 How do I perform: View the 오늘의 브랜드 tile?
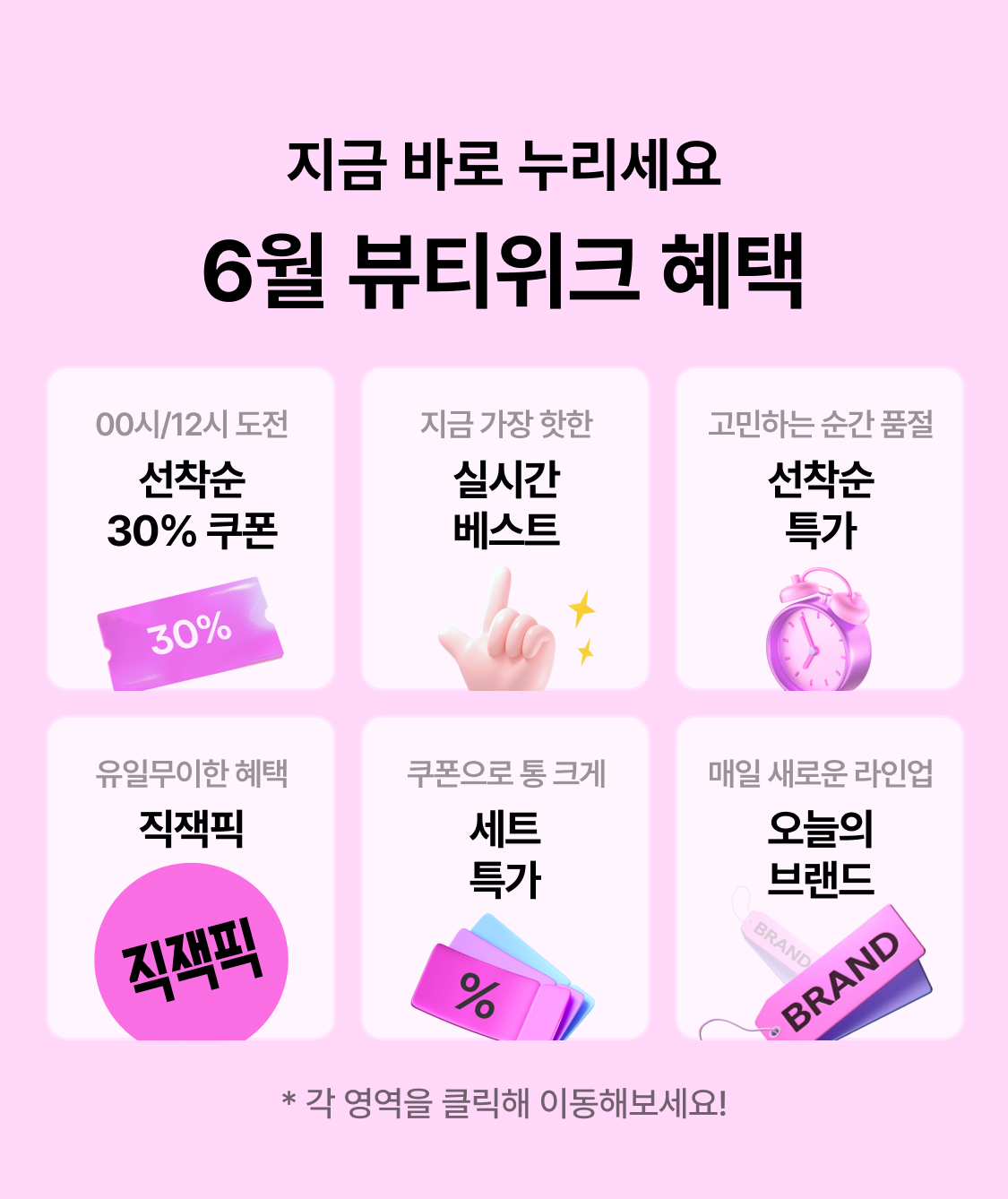pyautogui.click(x=820, y=878)
